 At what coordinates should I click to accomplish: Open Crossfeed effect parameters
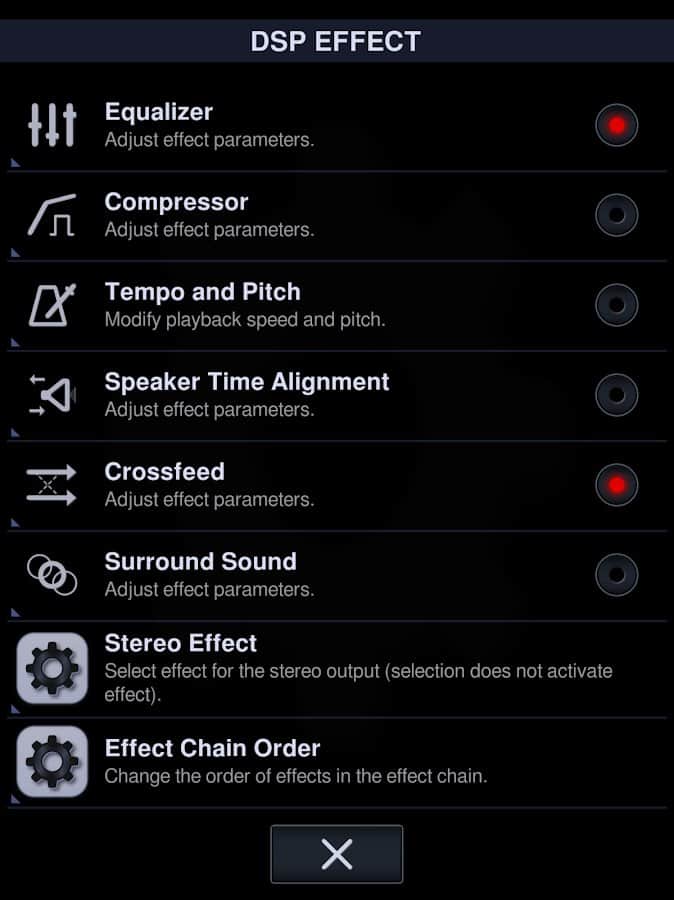[x=250, y=485]
